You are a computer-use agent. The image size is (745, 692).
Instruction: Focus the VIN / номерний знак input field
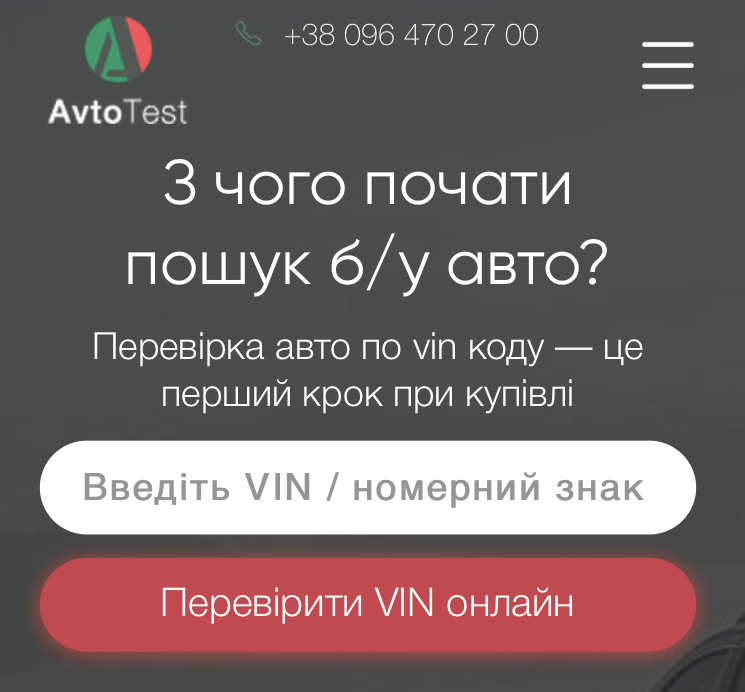(x=367, y=488)
